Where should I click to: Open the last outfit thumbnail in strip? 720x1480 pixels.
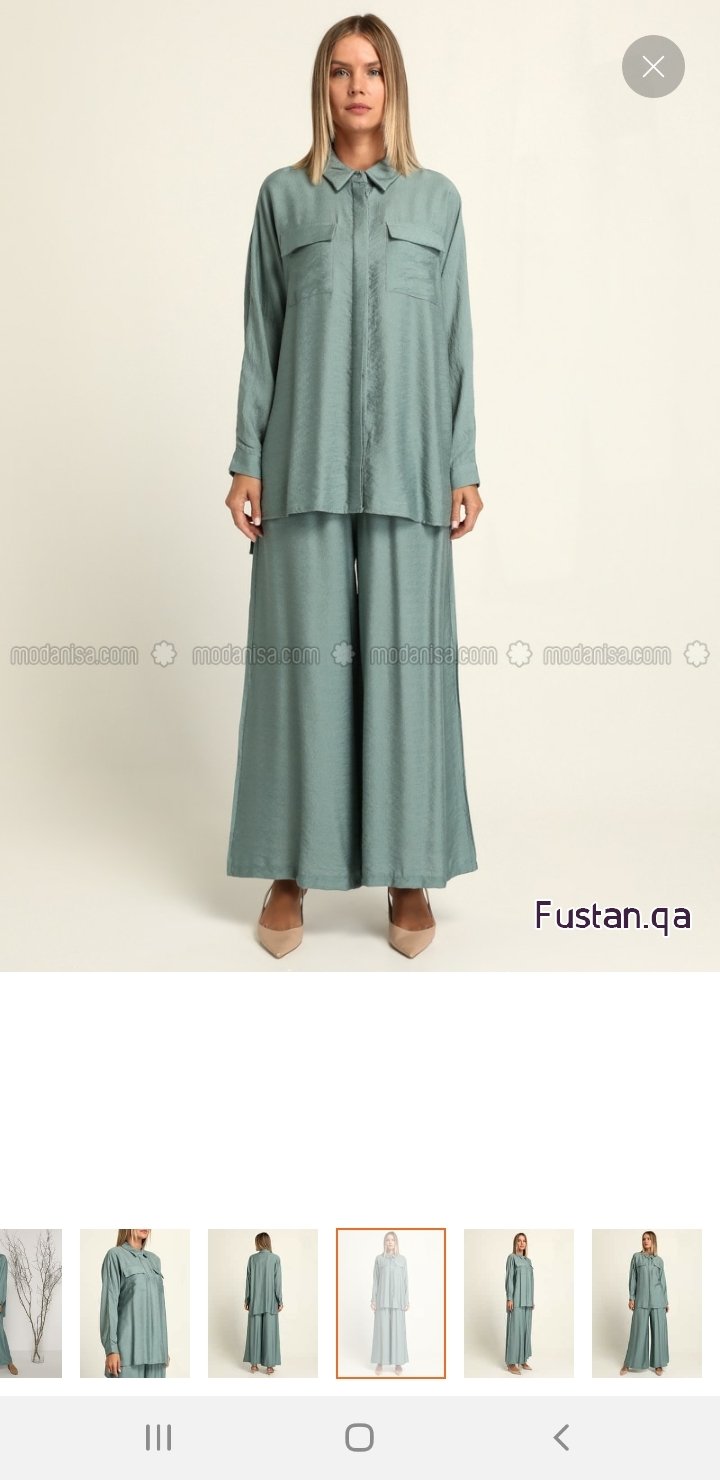[x=647, y=1303]
